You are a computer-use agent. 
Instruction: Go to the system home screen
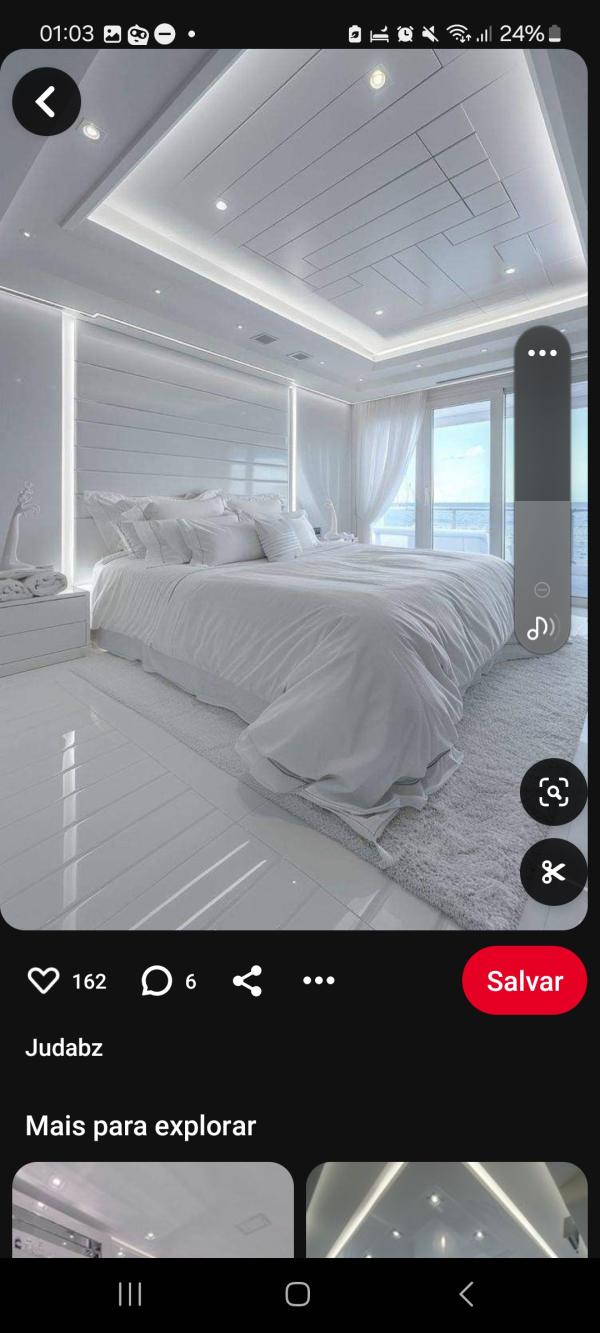coord(298,1294)
